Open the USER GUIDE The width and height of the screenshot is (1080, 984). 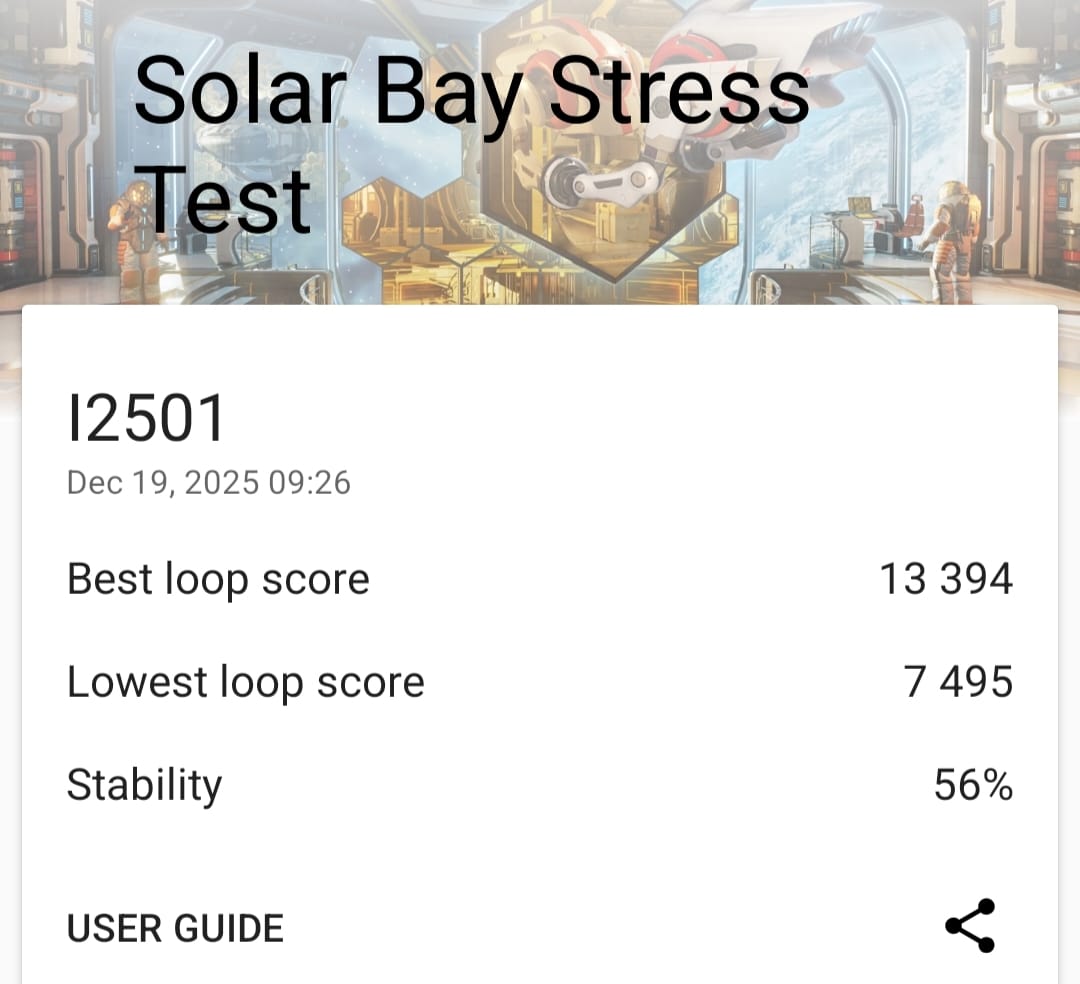(x=175, y=929)
